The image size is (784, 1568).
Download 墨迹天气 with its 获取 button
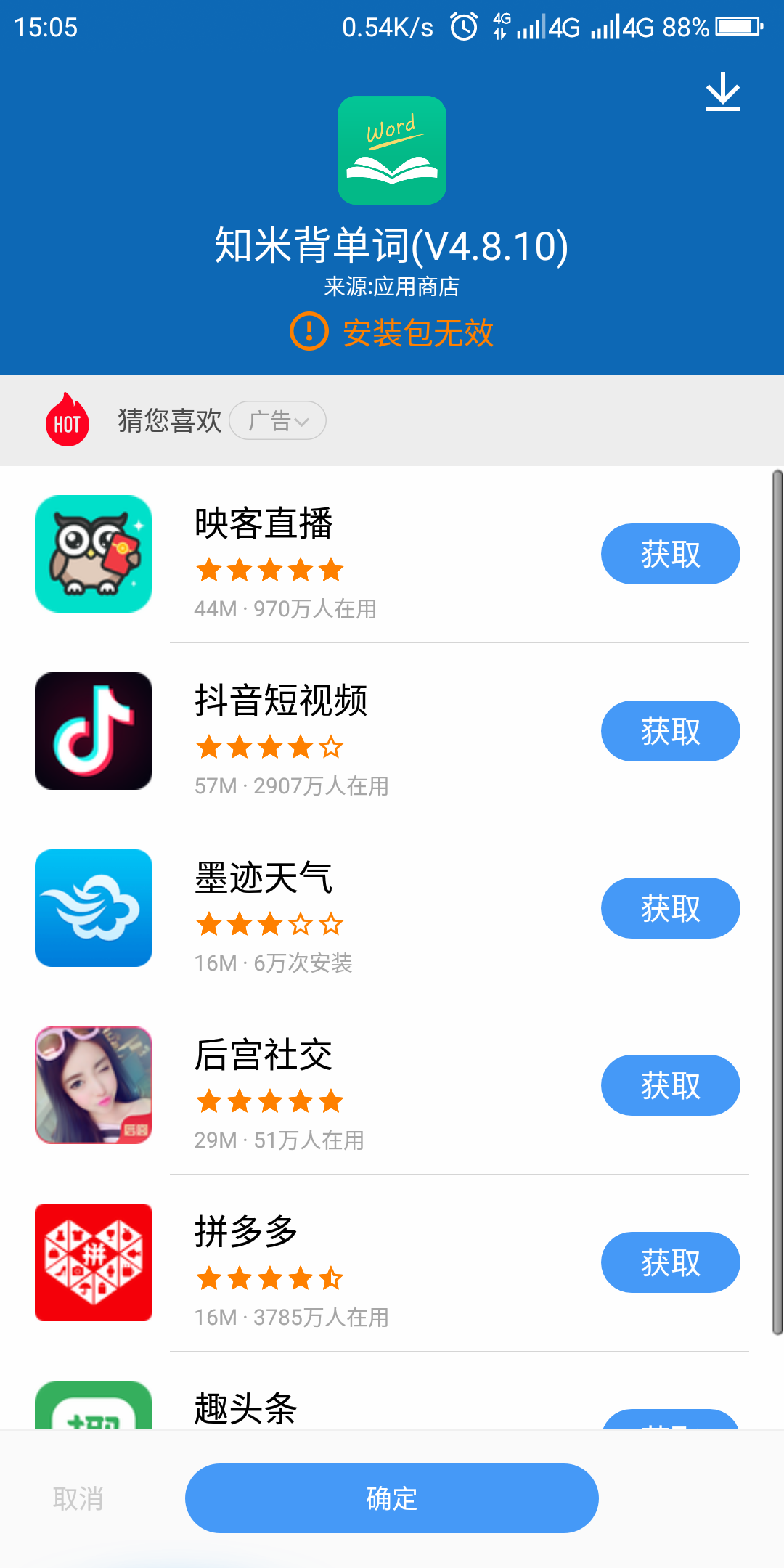tap(670, 908)
